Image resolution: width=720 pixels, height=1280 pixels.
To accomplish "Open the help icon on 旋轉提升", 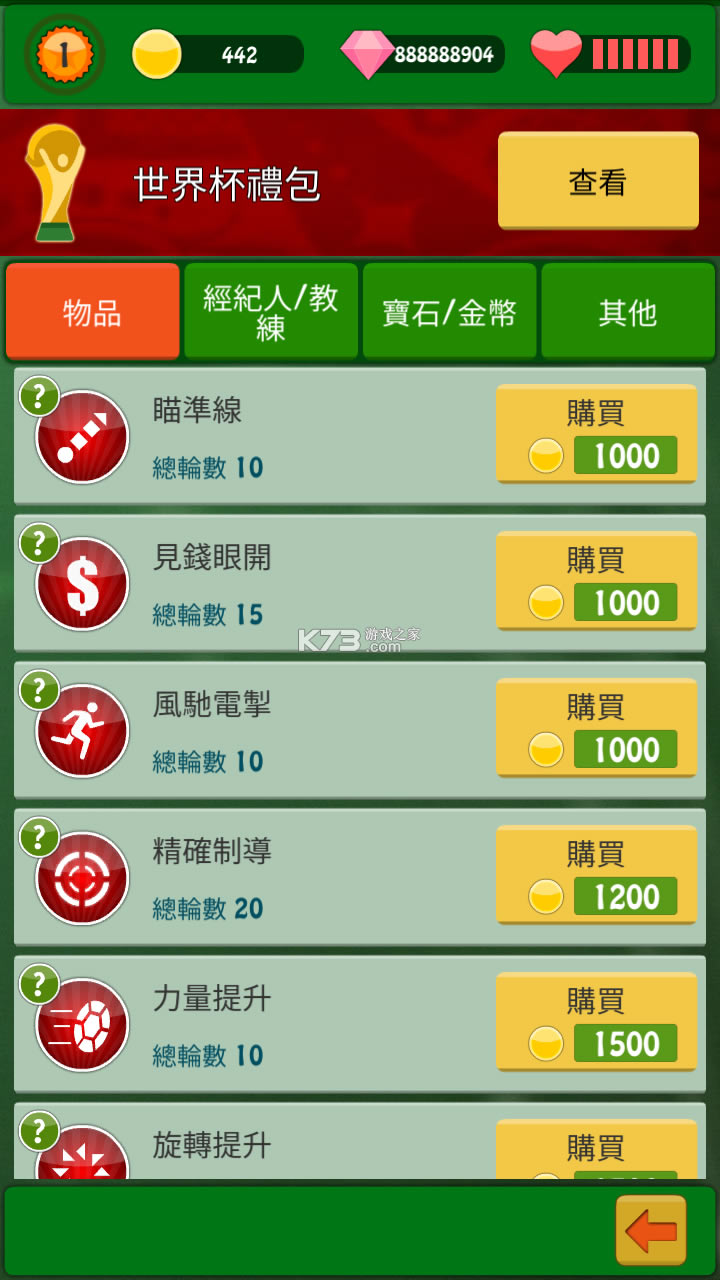I will (39, 1132).
